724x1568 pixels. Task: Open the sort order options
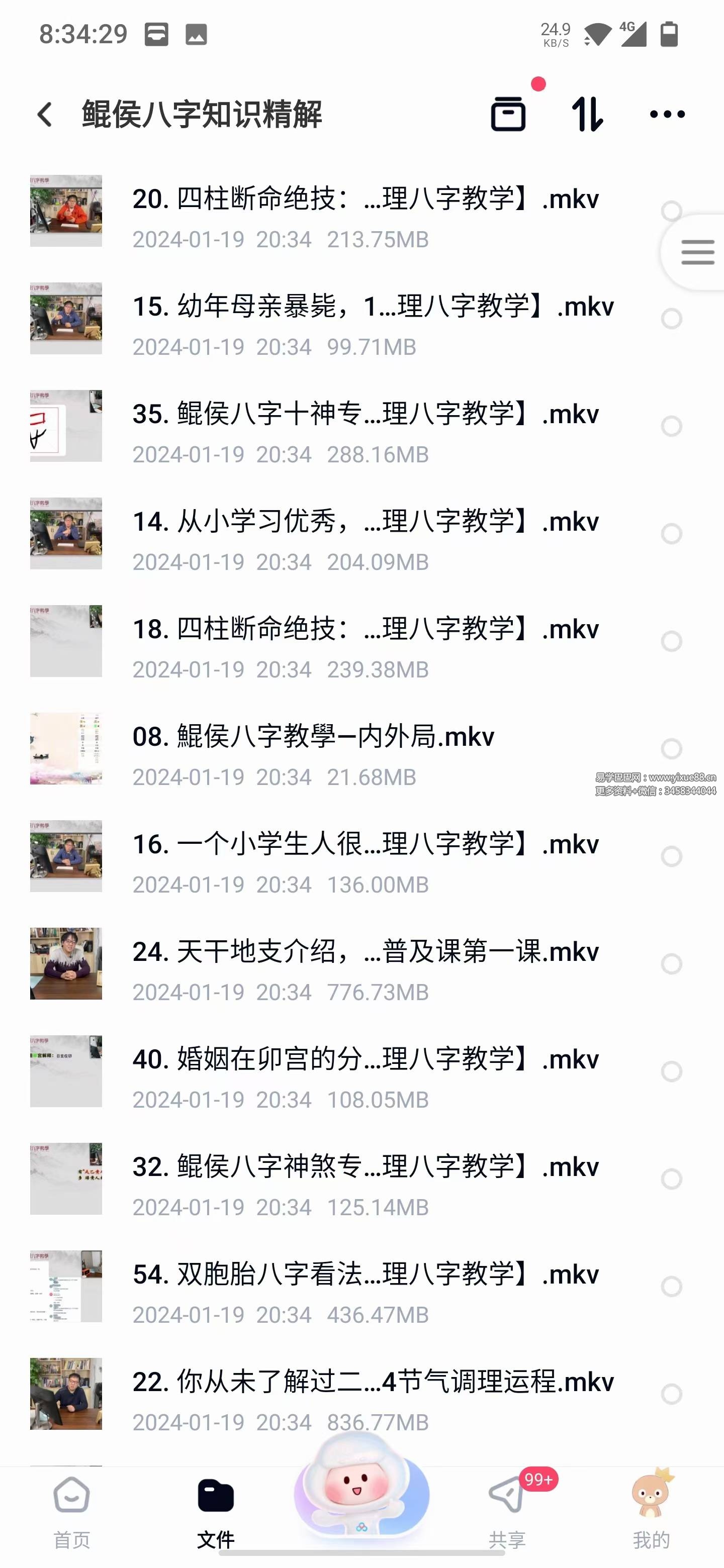coord(588,114)
